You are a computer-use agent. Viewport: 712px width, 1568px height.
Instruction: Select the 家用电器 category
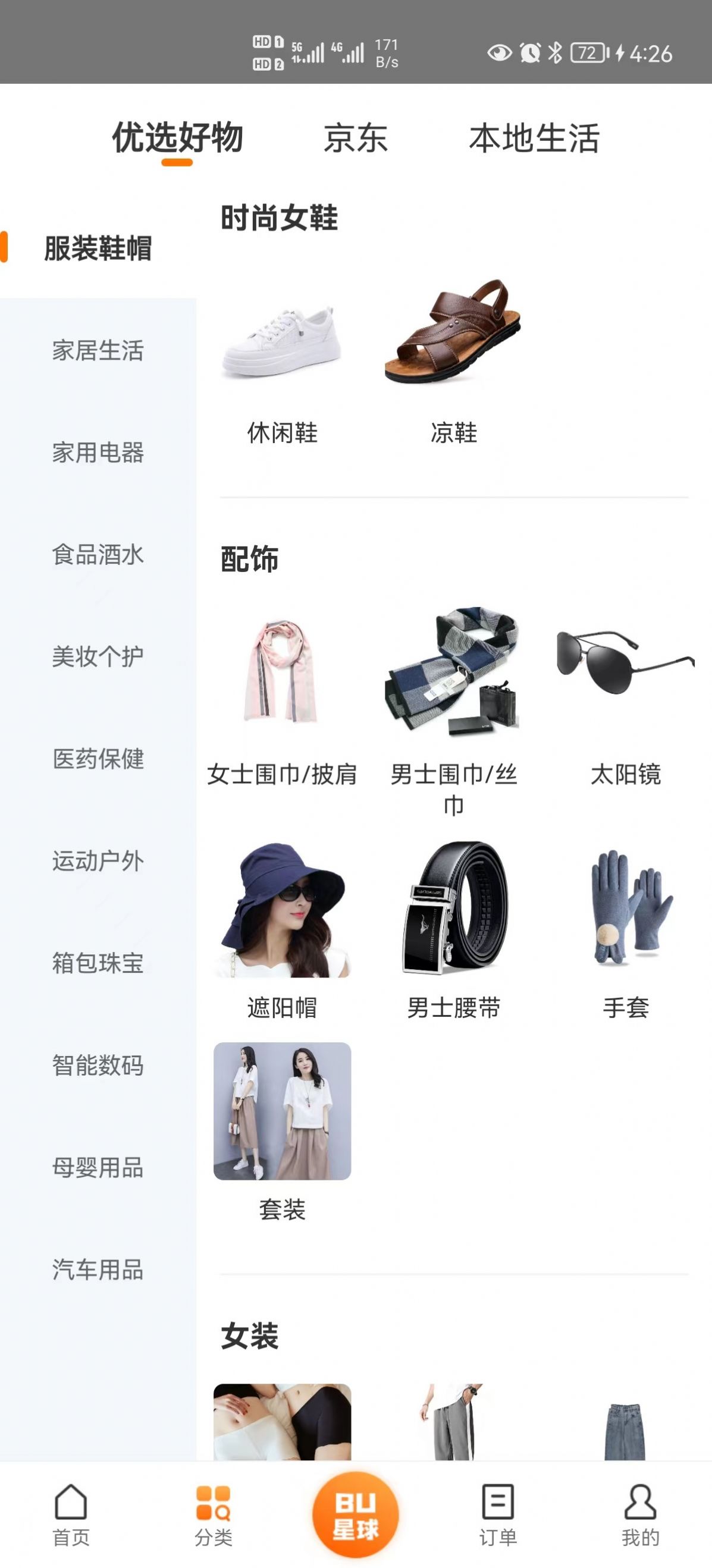tap(98, 453)
